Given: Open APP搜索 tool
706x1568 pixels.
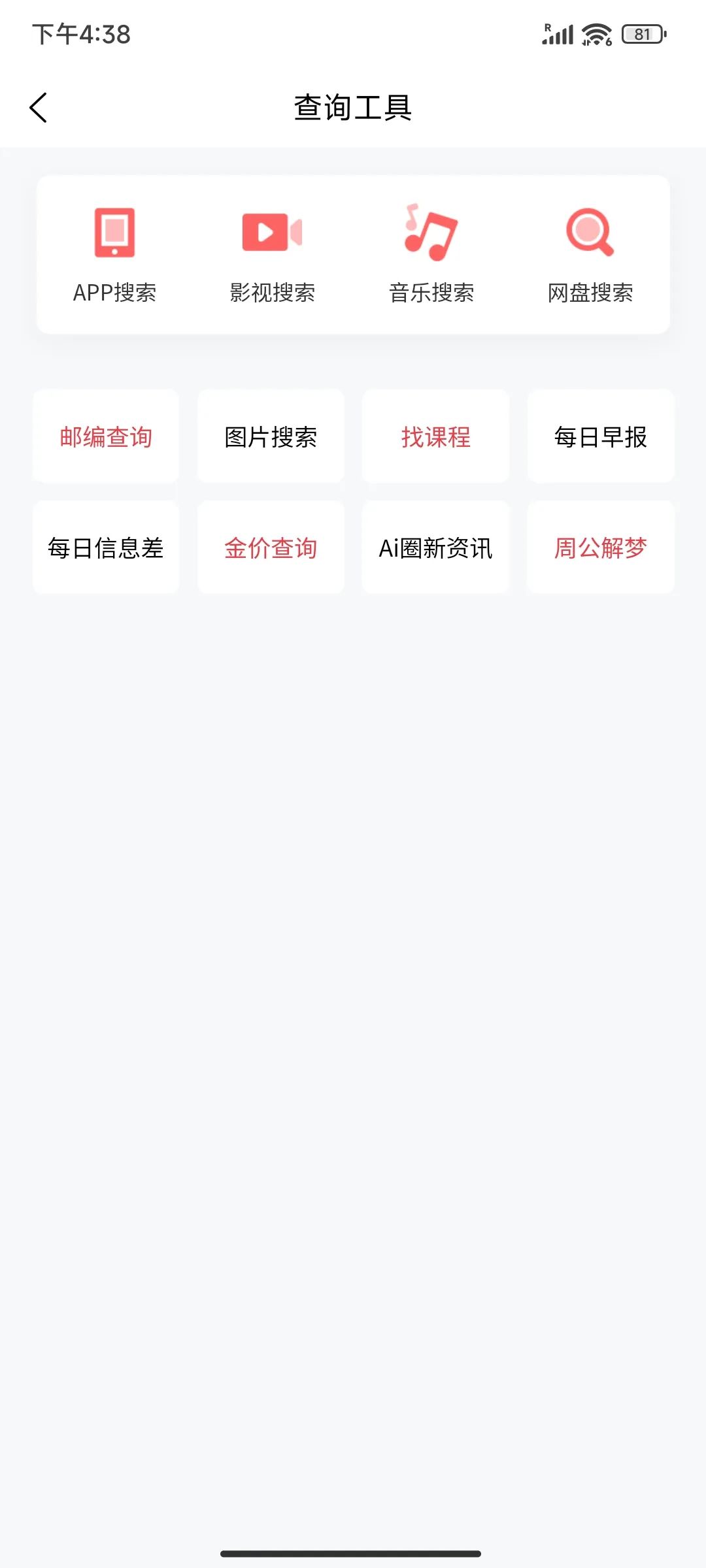Looking at the screenshot, I should tap(114, 255).
